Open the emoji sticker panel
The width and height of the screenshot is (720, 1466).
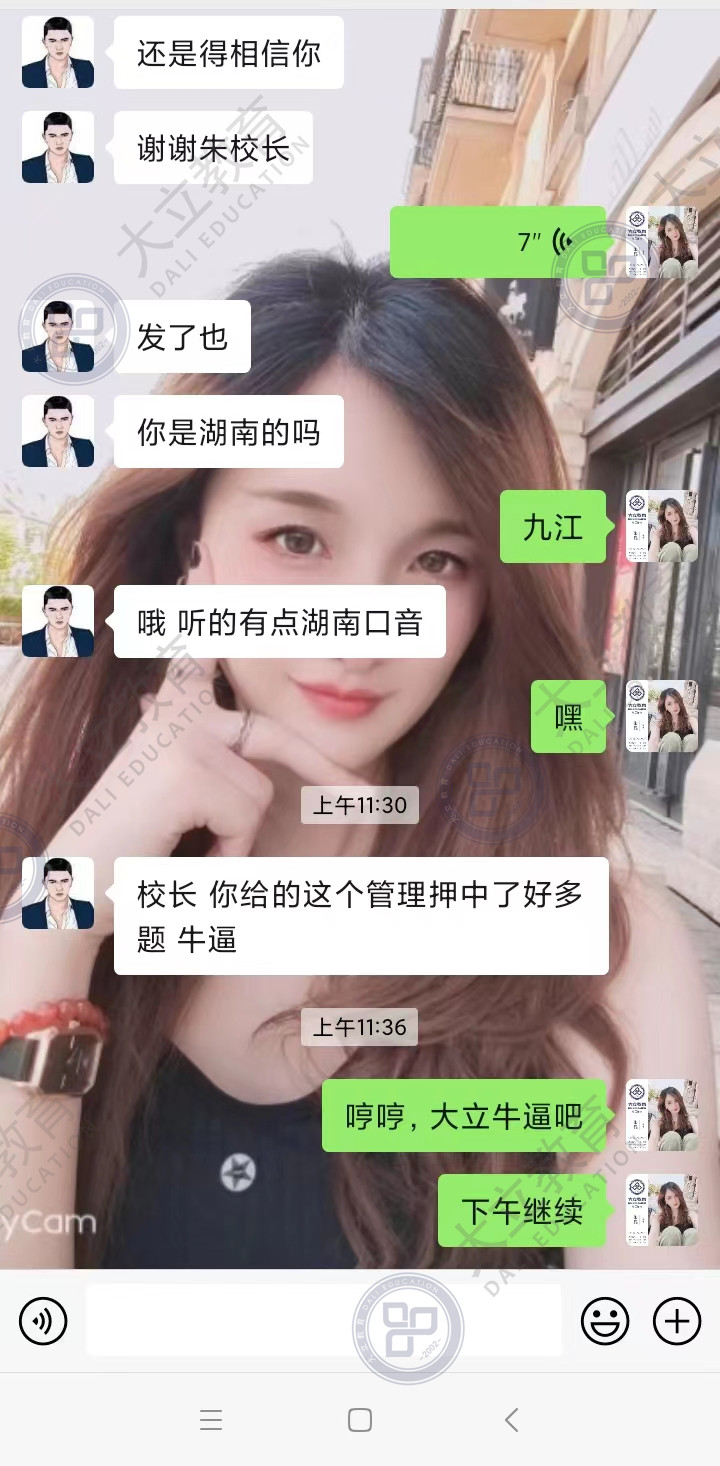[605, 1321]
